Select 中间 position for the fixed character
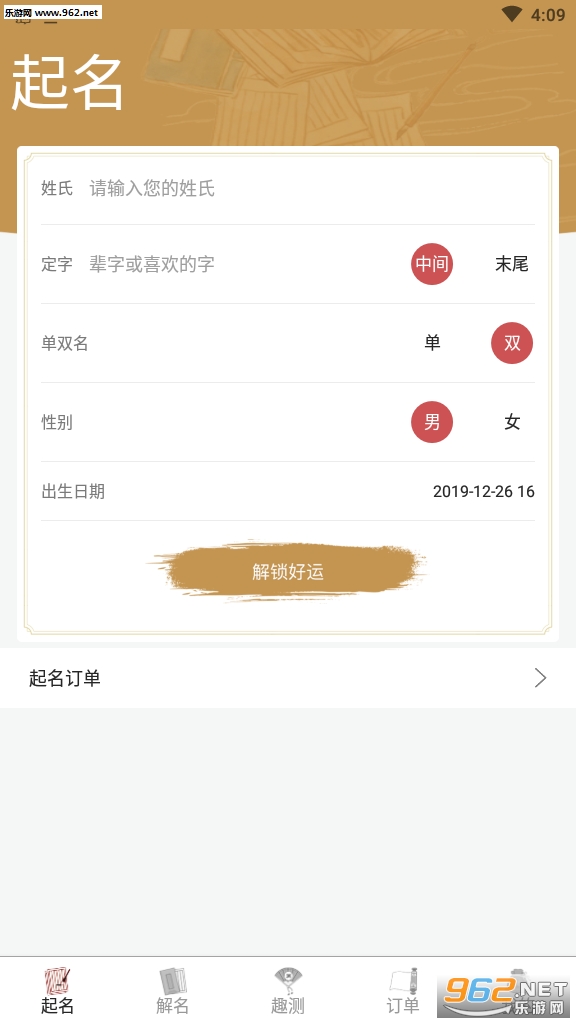This screenshot has height=1024, width=576. click(x=432, y=264)
